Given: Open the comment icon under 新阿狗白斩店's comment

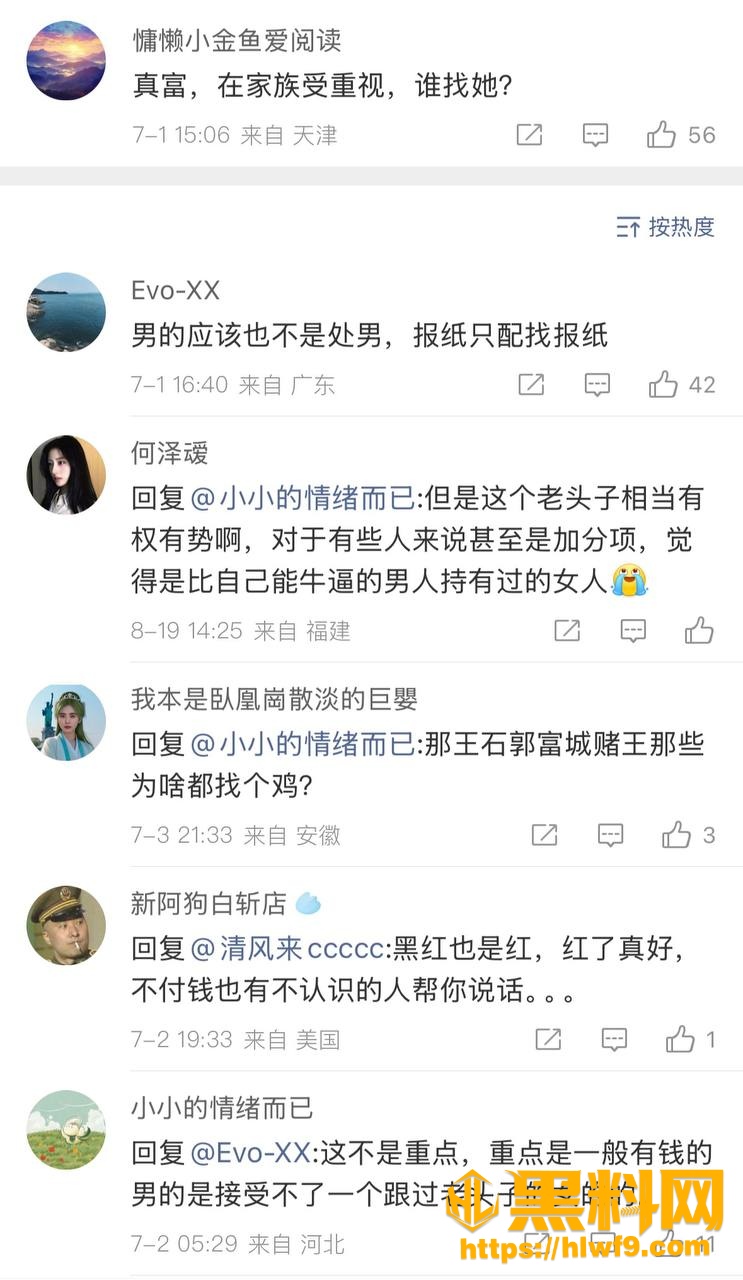Looking at the screenshot, I should 614,1040.
